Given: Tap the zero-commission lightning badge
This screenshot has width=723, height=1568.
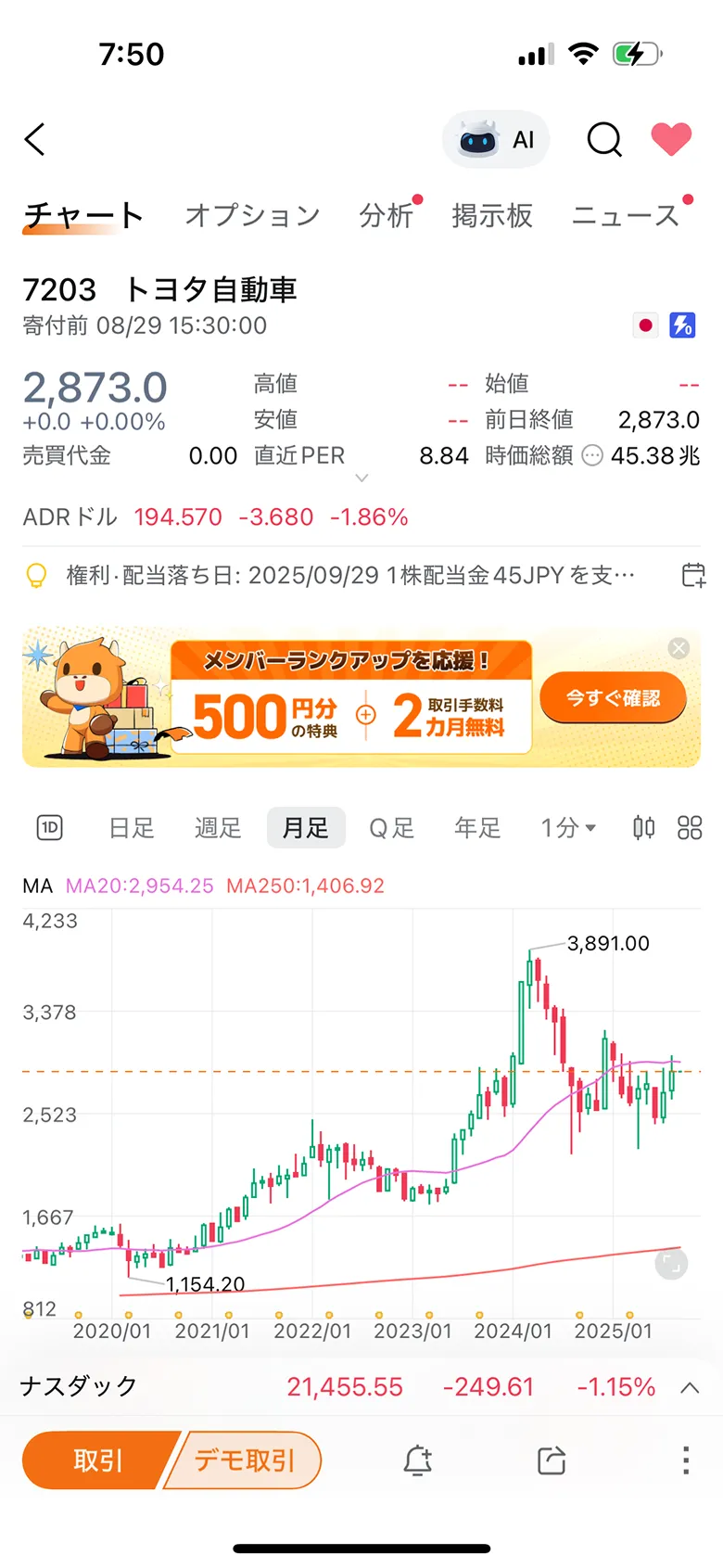Looking at the screenshot, I should [x=682, y=325].
